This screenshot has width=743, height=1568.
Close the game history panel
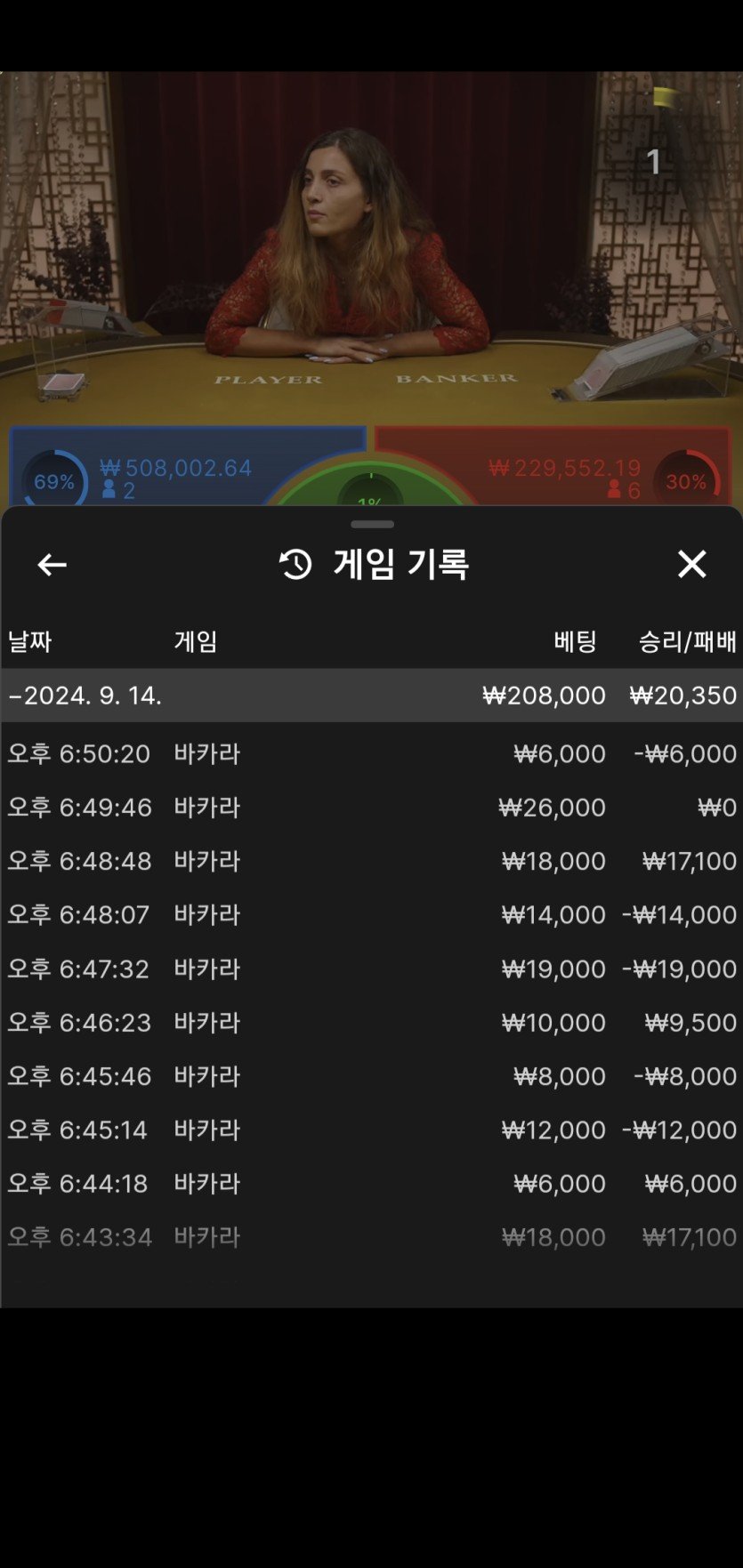(x=691, y=564)
